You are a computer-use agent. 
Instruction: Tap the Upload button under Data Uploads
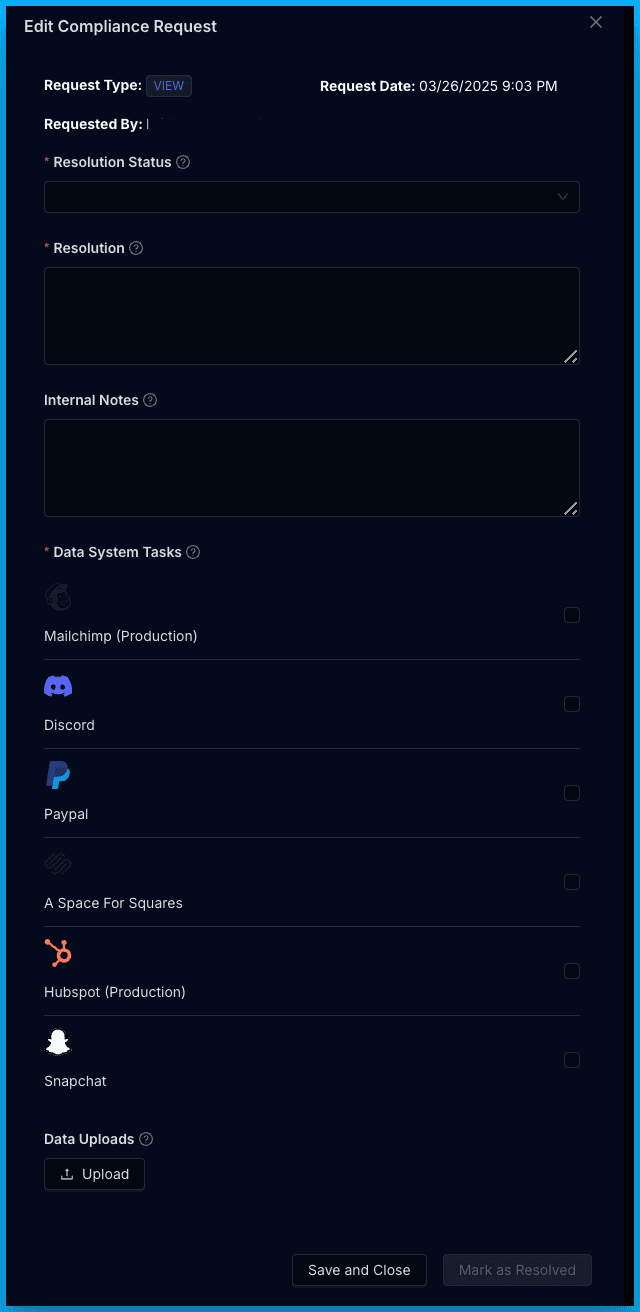pos(95,1174)
